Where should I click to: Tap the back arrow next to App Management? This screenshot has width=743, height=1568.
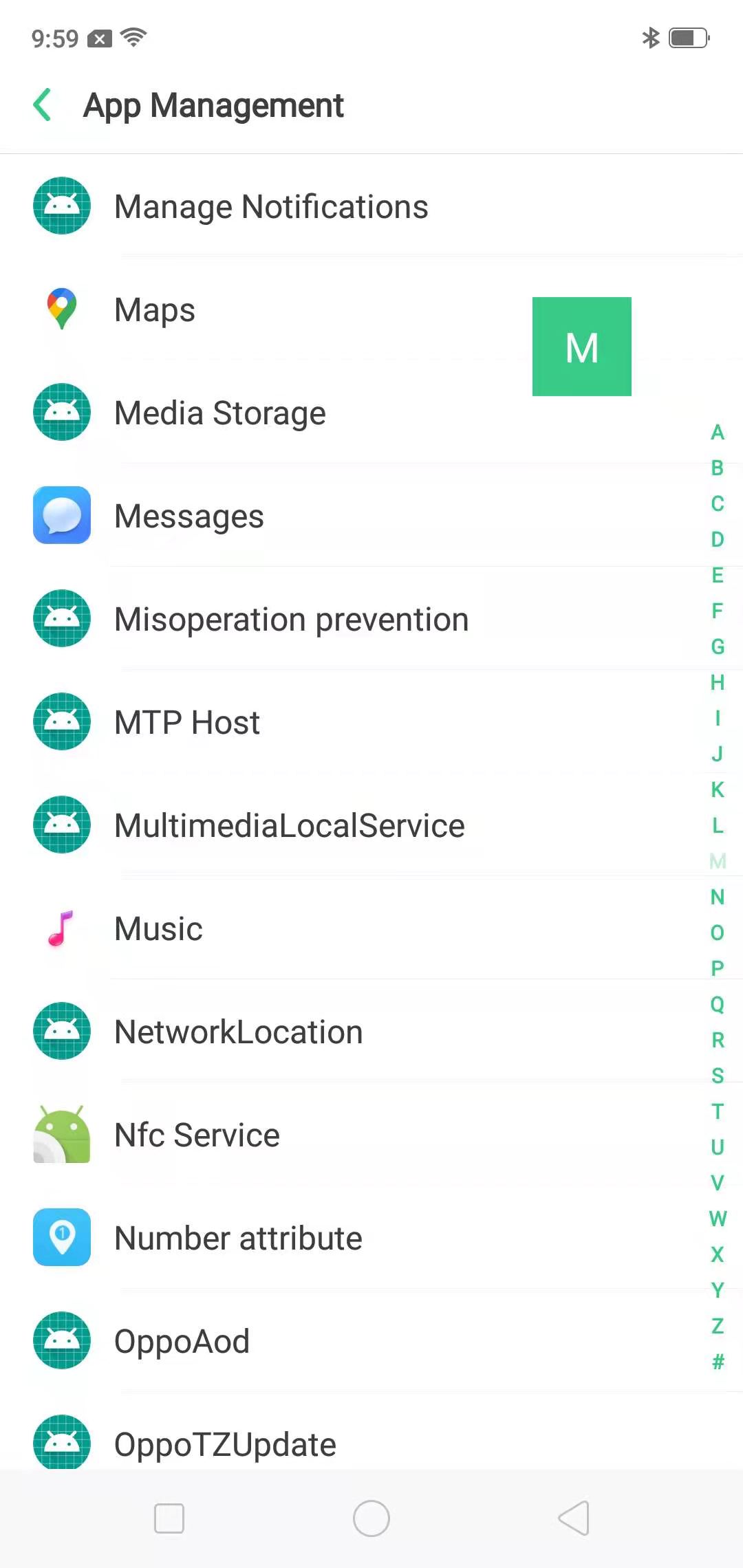43,105
